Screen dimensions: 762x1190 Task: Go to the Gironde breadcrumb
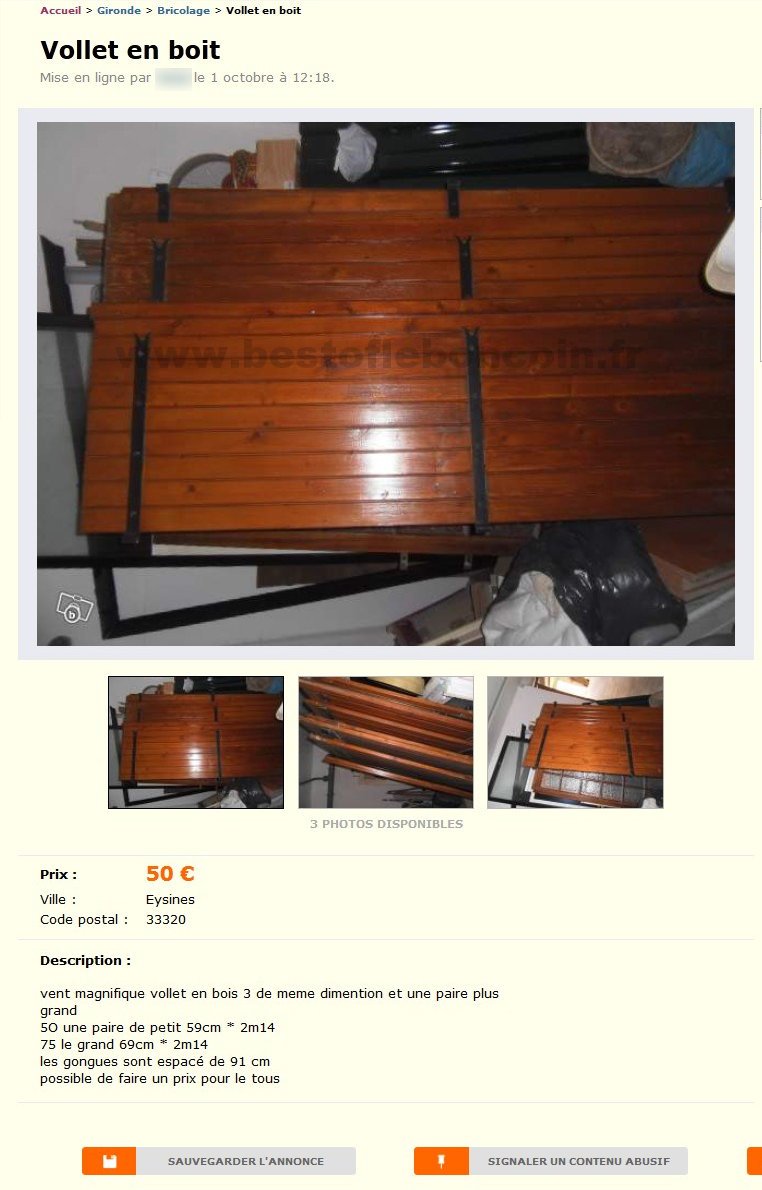pos(119,11)
